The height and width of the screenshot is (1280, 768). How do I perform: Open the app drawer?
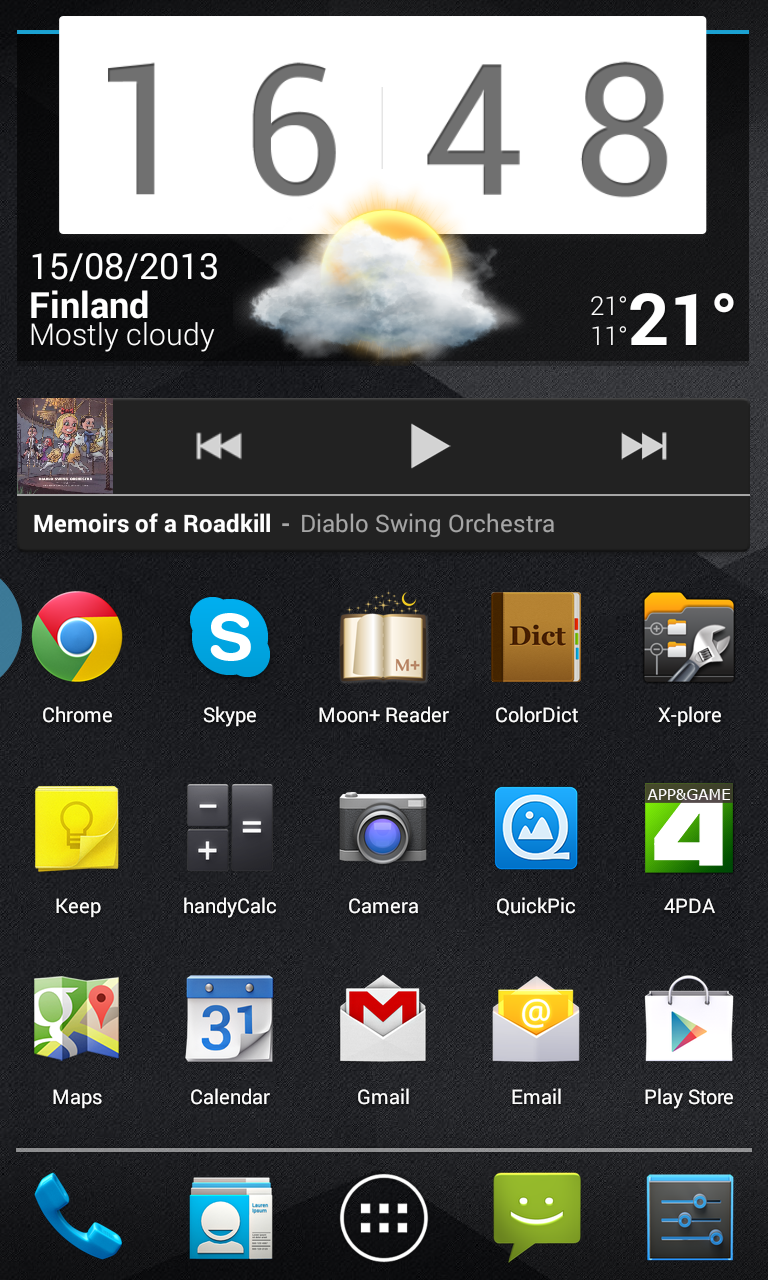pyautogui.click(x=384, y=1218)
